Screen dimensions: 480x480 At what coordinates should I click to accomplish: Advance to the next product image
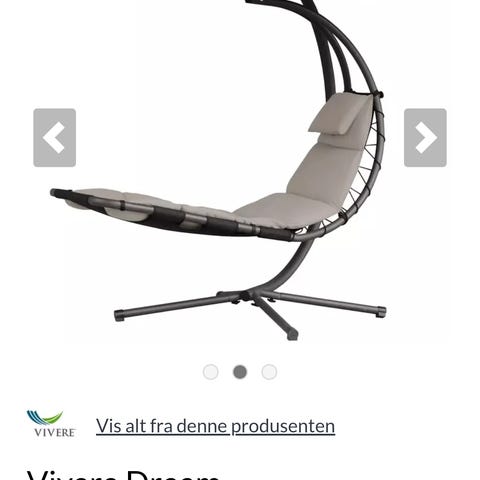[x=425, y=138]
